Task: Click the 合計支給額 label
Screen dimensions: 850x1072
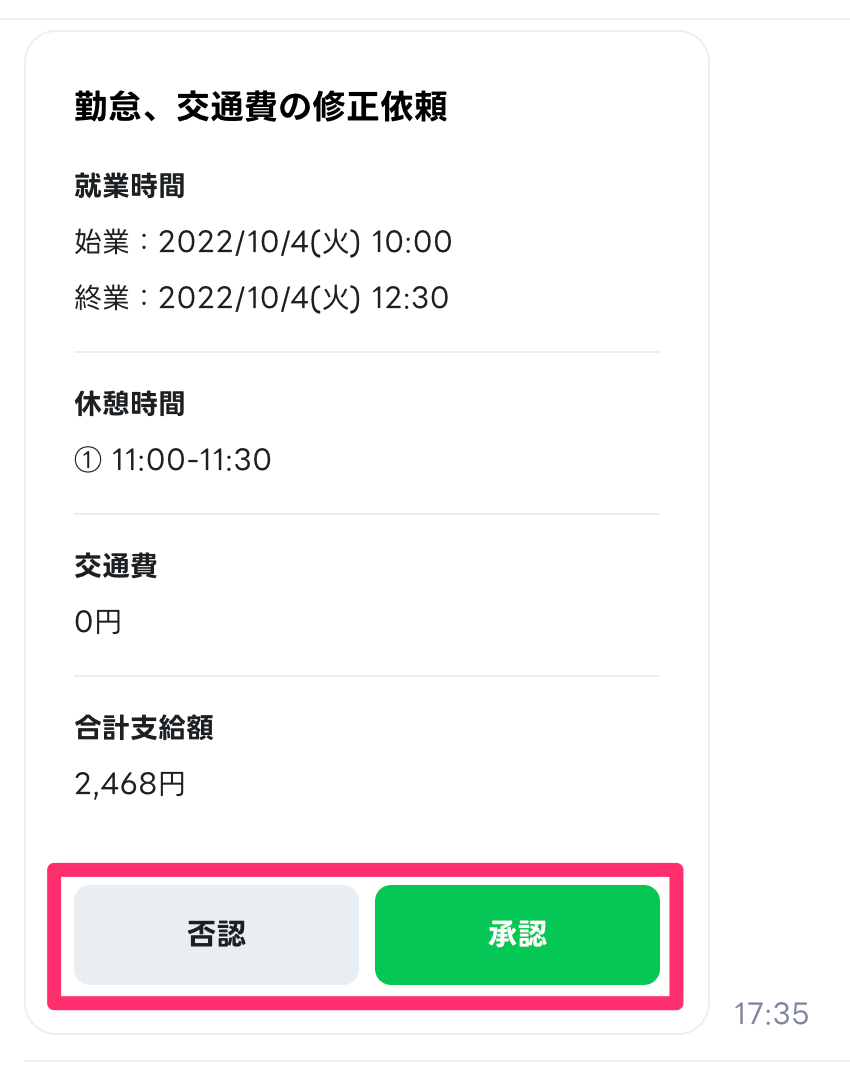Action: point(143,729)
